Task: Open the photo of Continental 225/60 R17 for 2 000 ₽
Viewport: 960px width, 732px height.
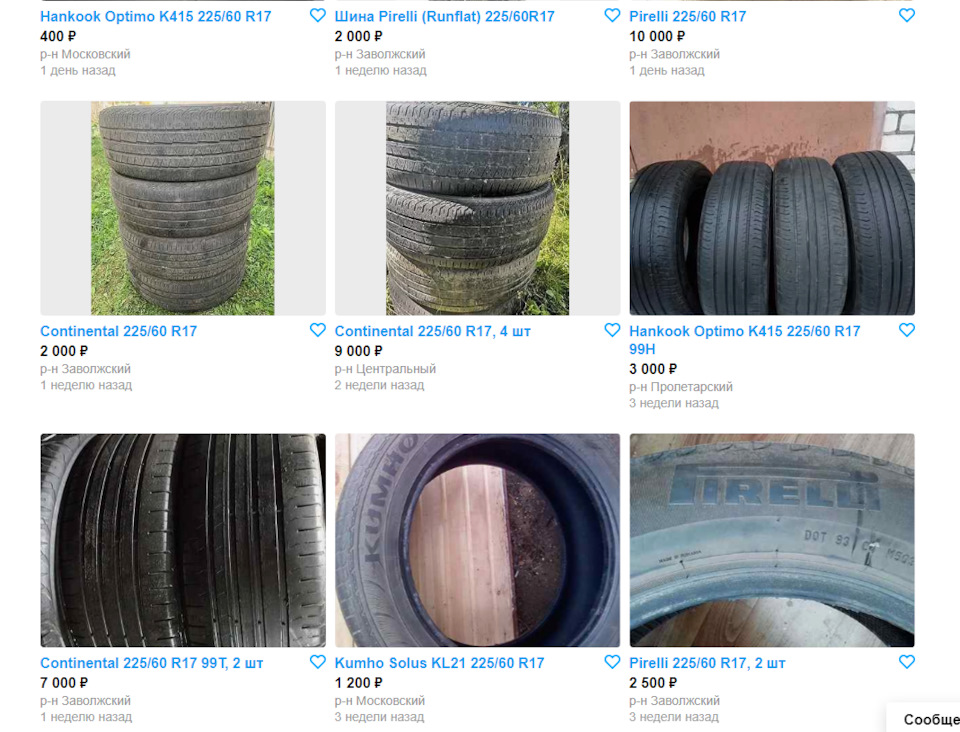Action: pyautogui.click(x=183, y=208)
